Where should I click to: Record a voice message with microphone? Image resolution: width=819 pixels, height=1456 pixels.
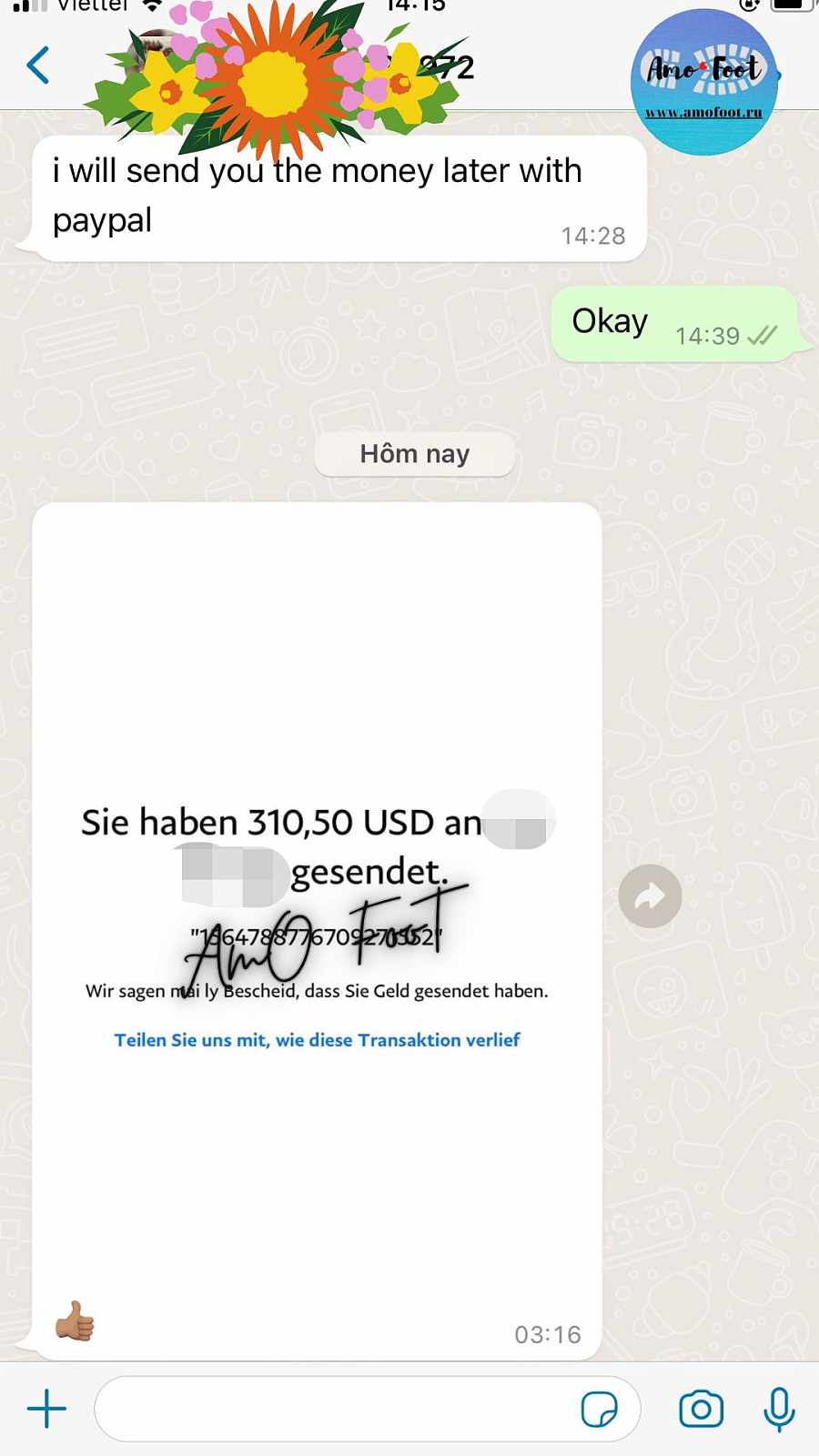(x=779, y=1410)
